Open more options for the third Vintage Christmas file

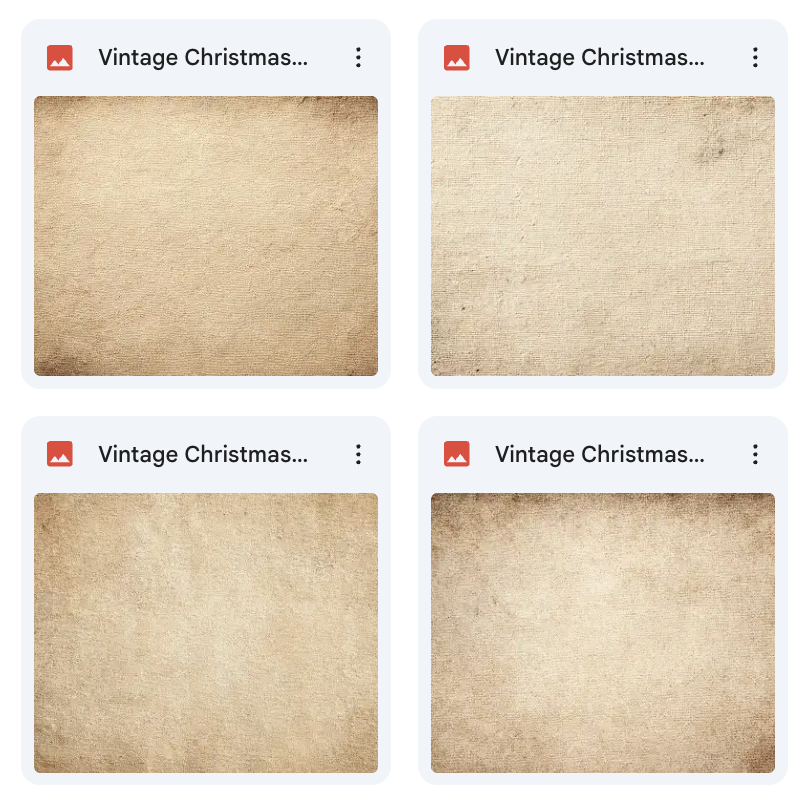358,455
